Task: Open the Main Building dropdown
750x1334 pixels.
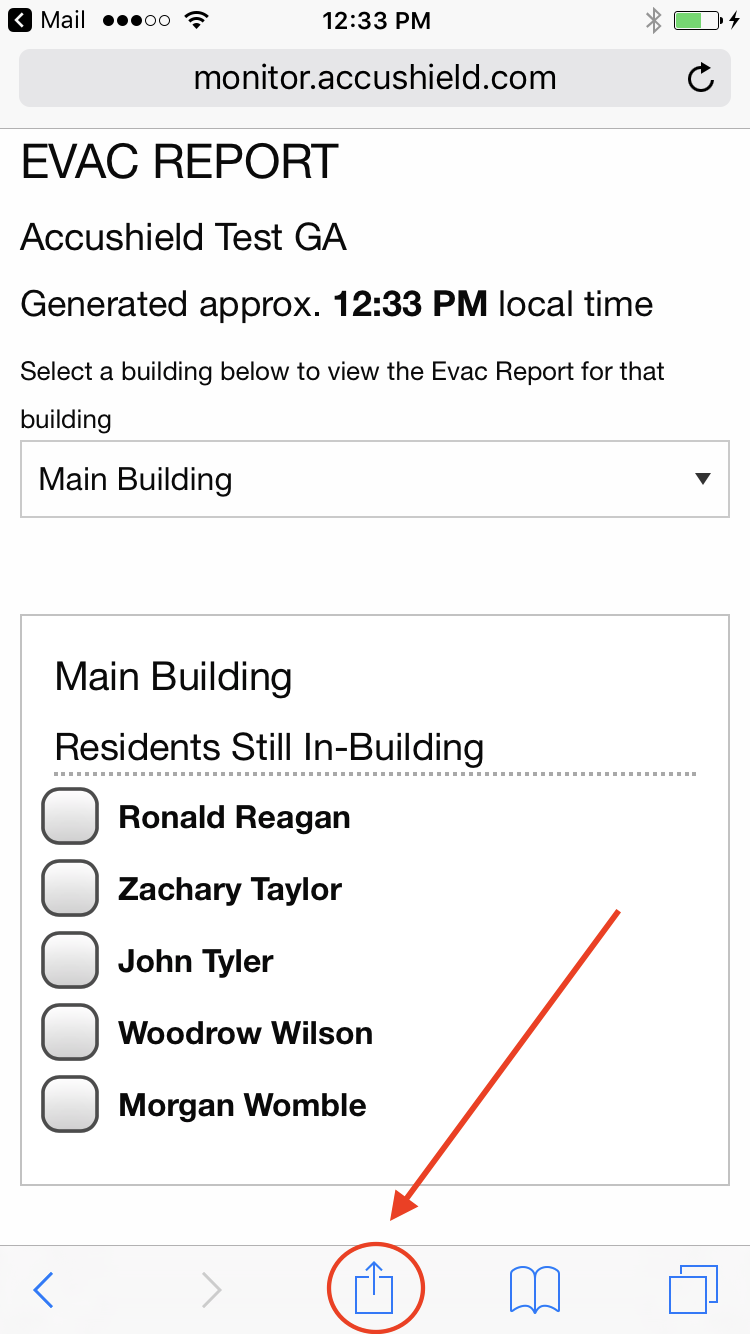Action: [375, 479]
